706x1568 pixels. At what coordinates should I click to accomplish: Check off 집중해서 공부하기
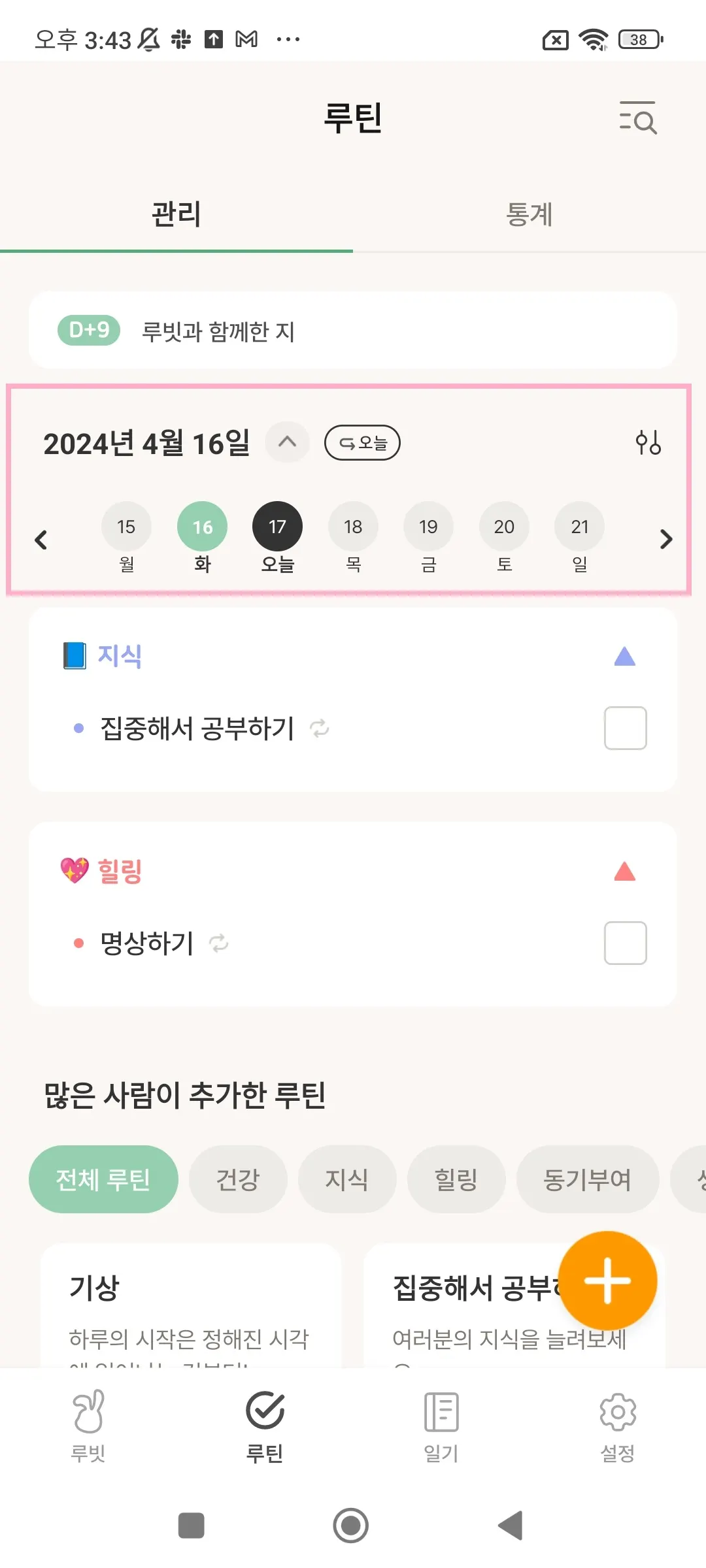625,728
